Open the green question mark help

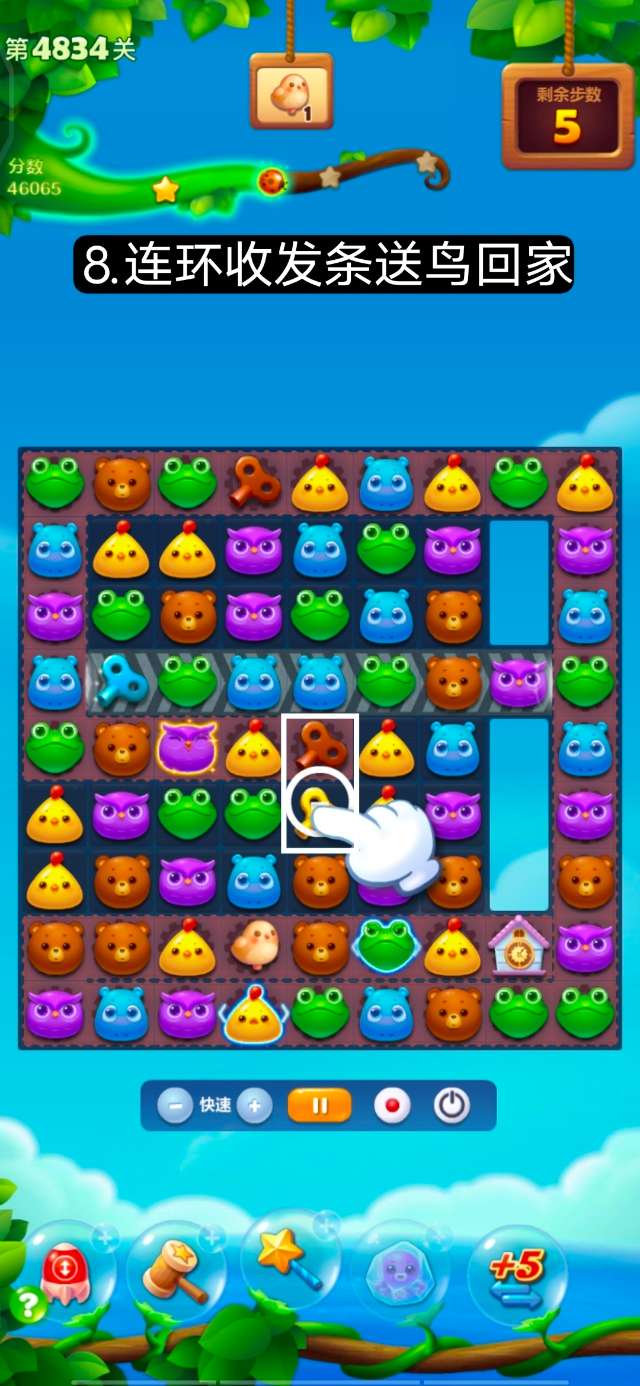(27, 1304)
